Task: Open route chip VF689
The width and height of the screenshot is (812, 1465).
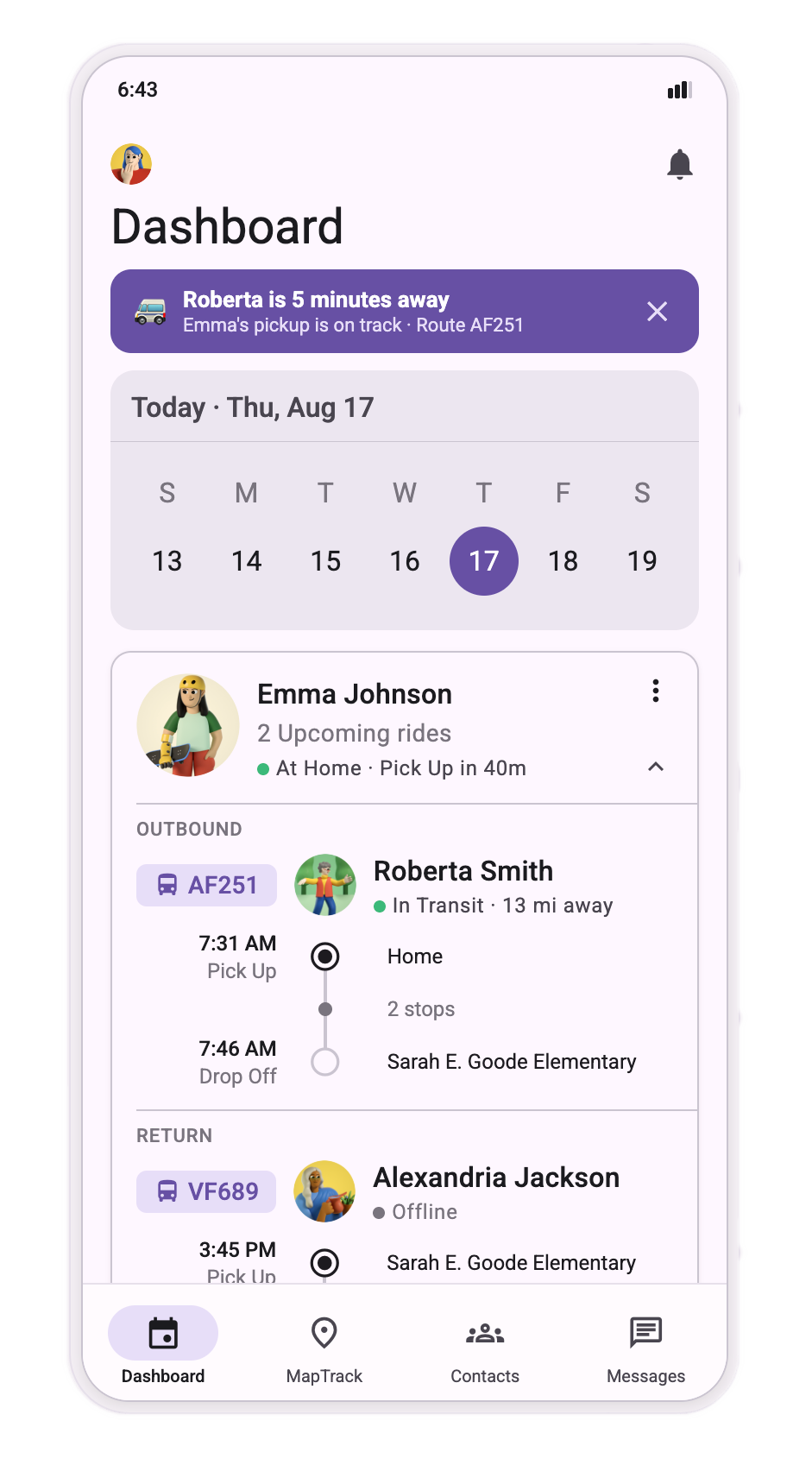Action: pos(207,1191)
